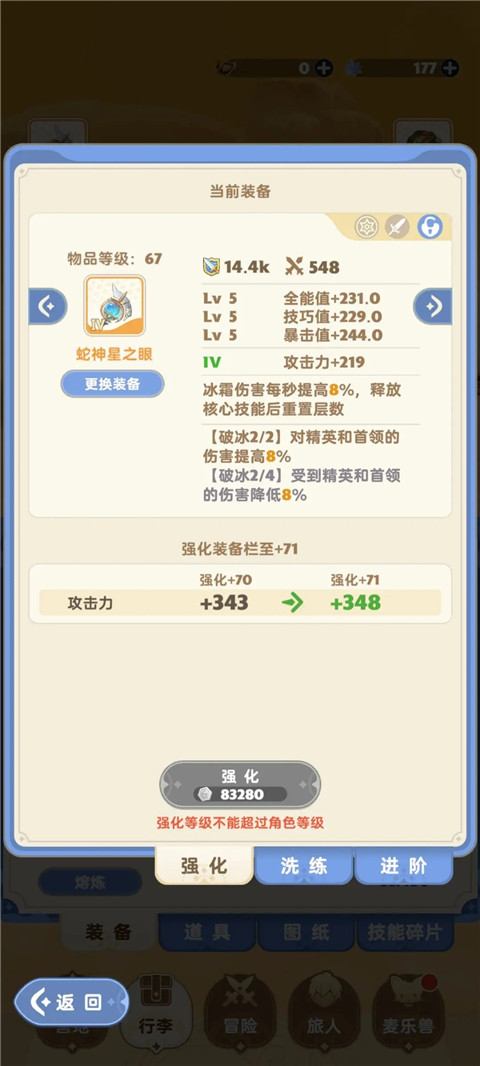Image resolution: width=480 pixels, height=1066 pixels.
Task: Go to the next equipment with right arrow
Action: pyautogui.click(x=432, y=307)
